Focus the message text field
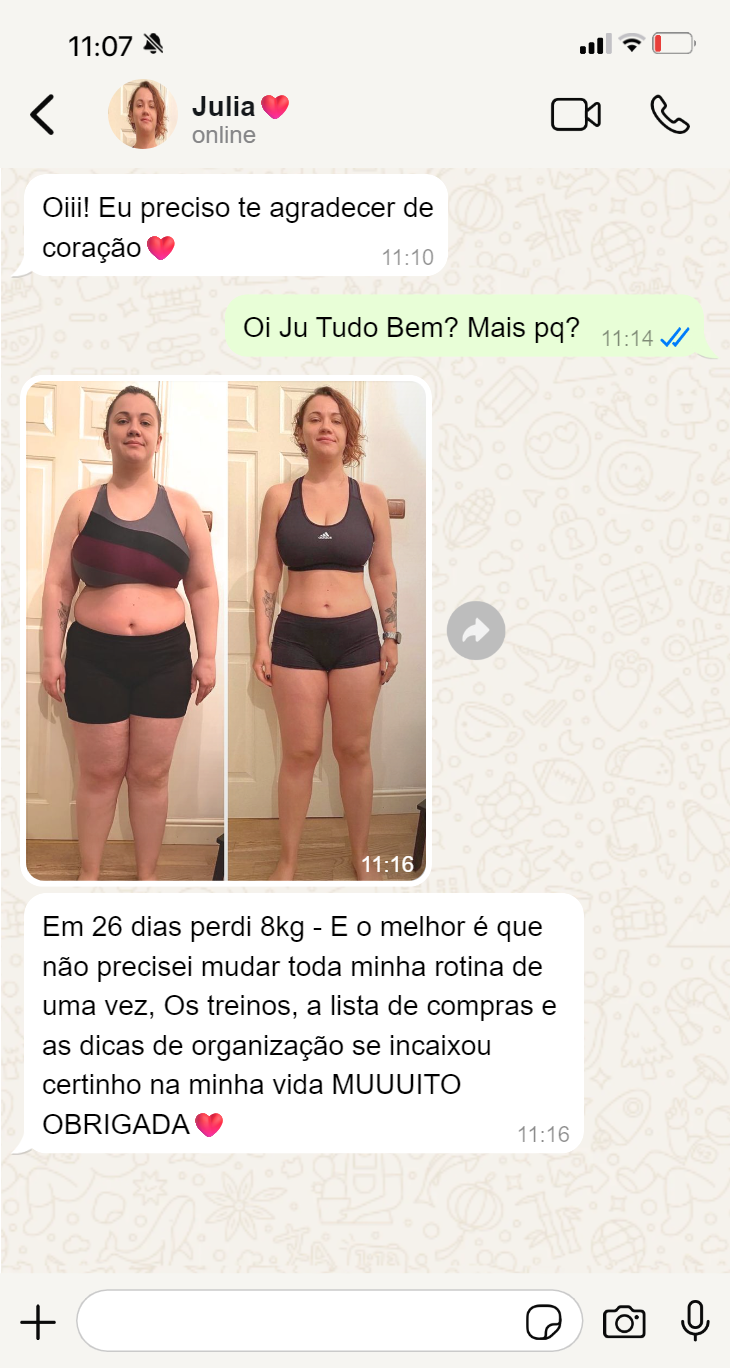 pyautogui.click(x=300, y=1322)
